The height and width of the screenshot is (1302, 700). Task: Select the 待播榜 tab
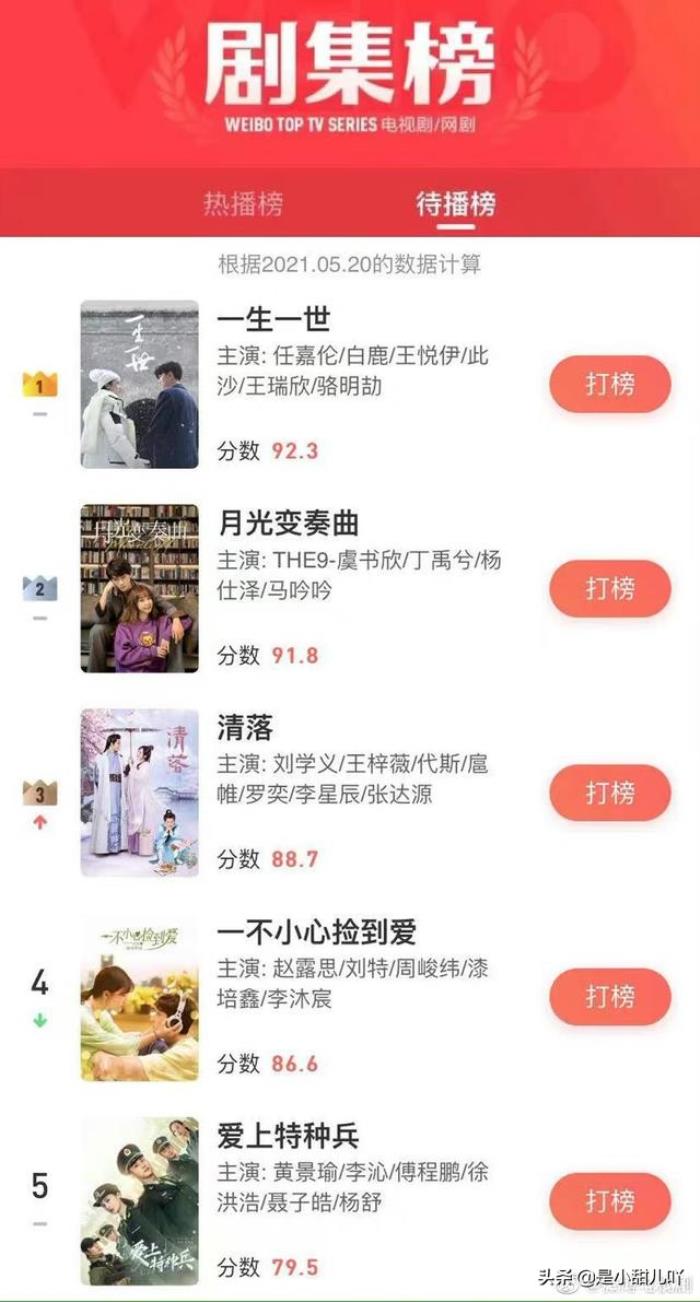455,204
